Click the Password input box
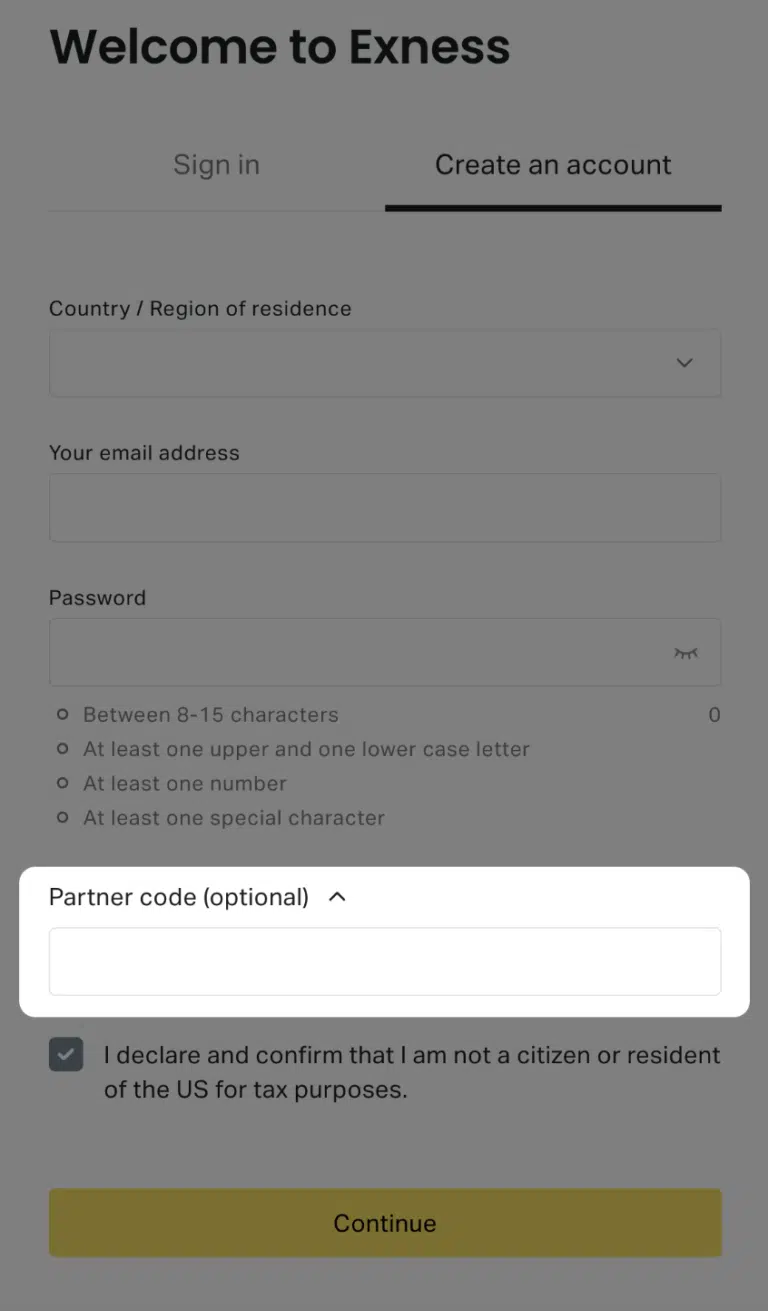The height and width of the screenshot is (1311, 768). [385, 652]
